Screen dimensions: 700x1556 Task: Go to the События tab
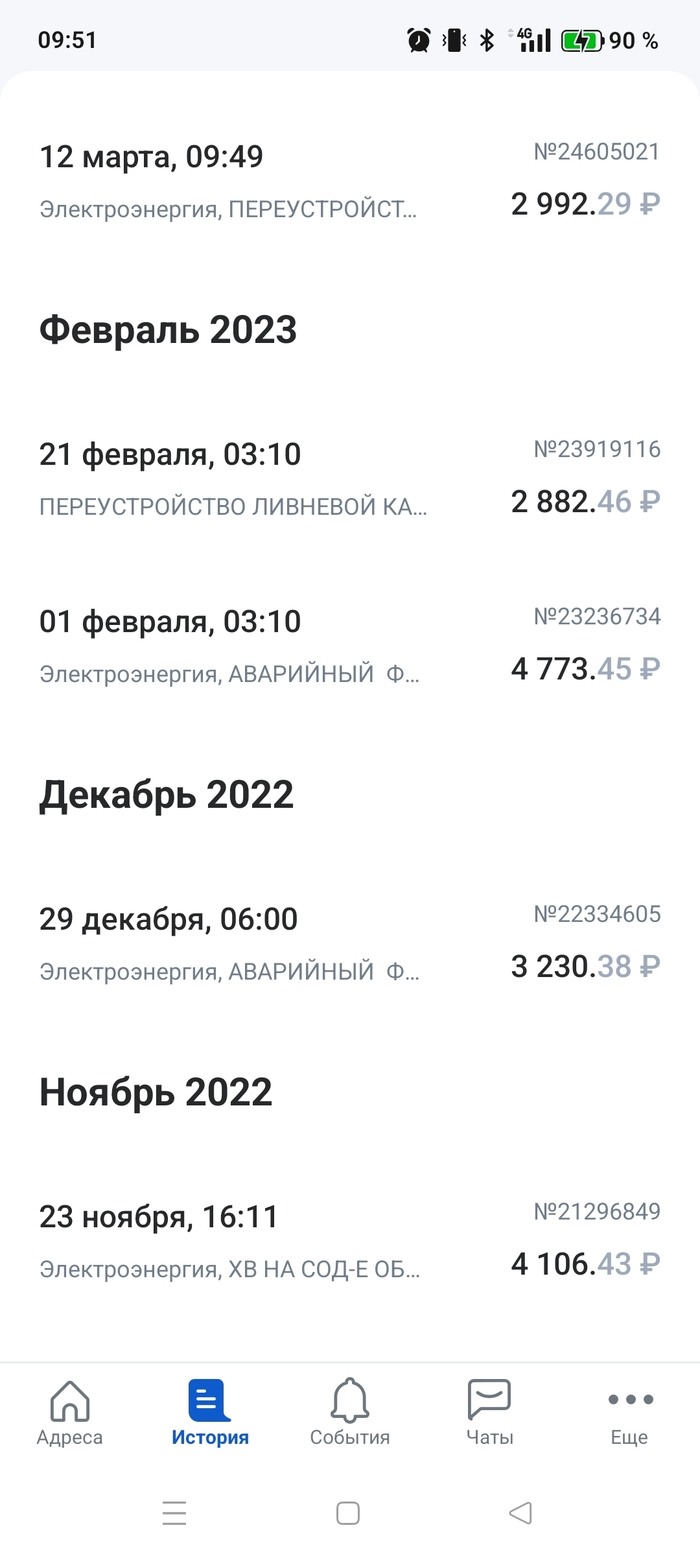tap(349, 1413)
